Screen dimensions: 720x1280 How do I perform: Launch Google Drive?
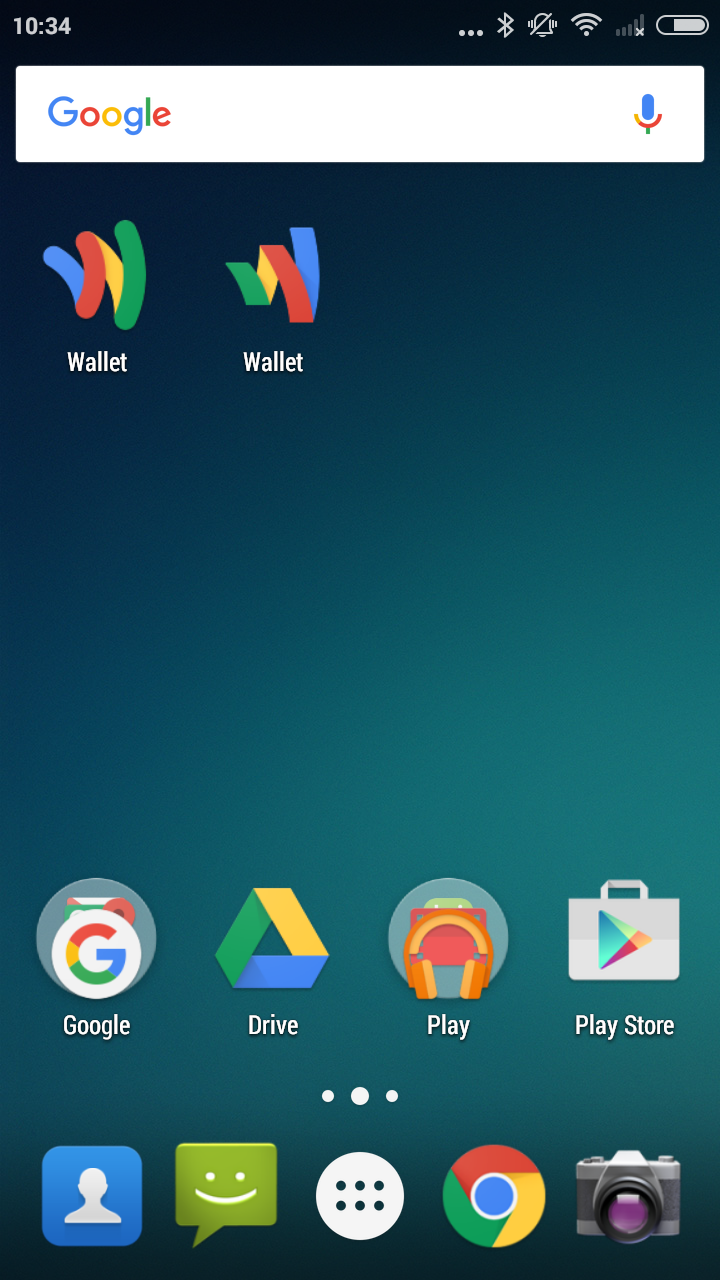(x=272, y=938)
